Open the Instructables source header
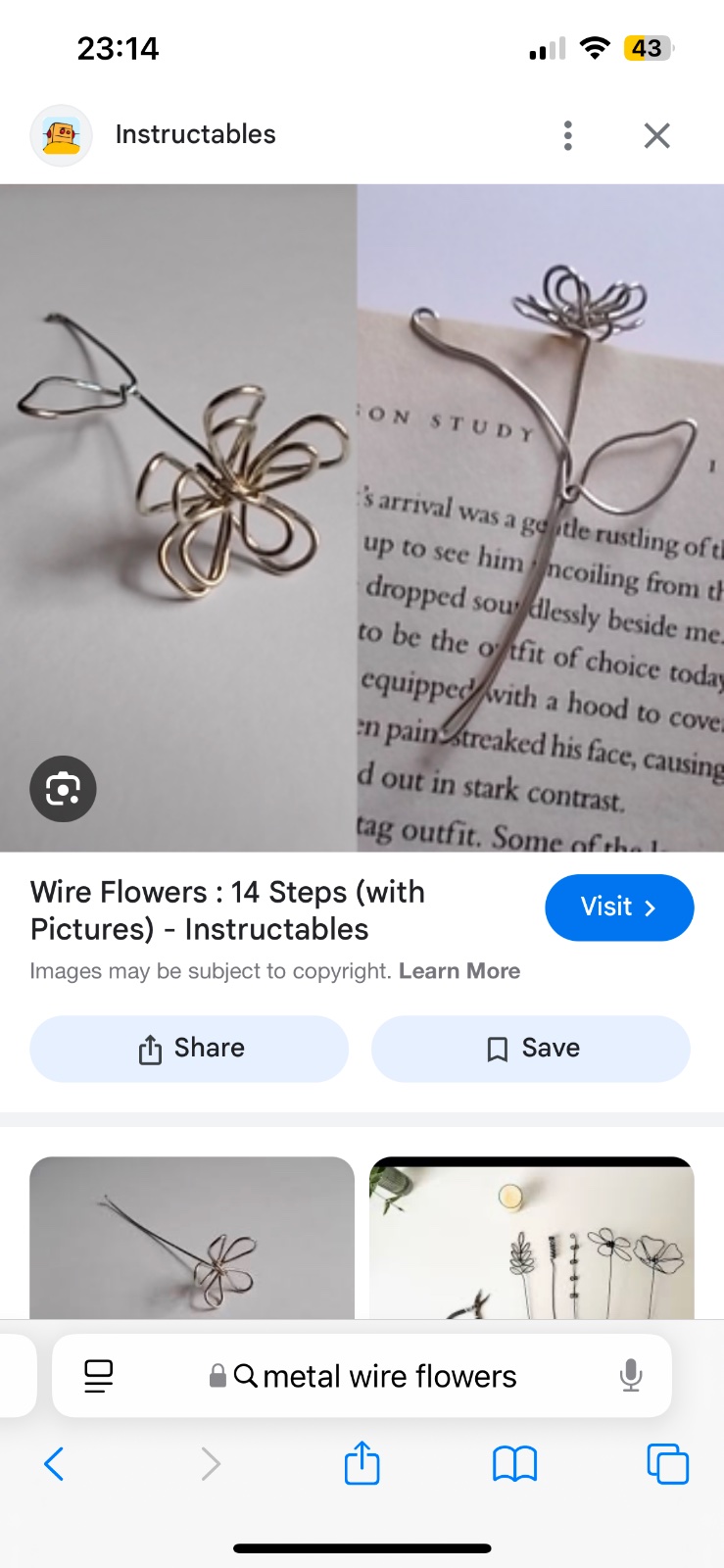 coord(195,134)
